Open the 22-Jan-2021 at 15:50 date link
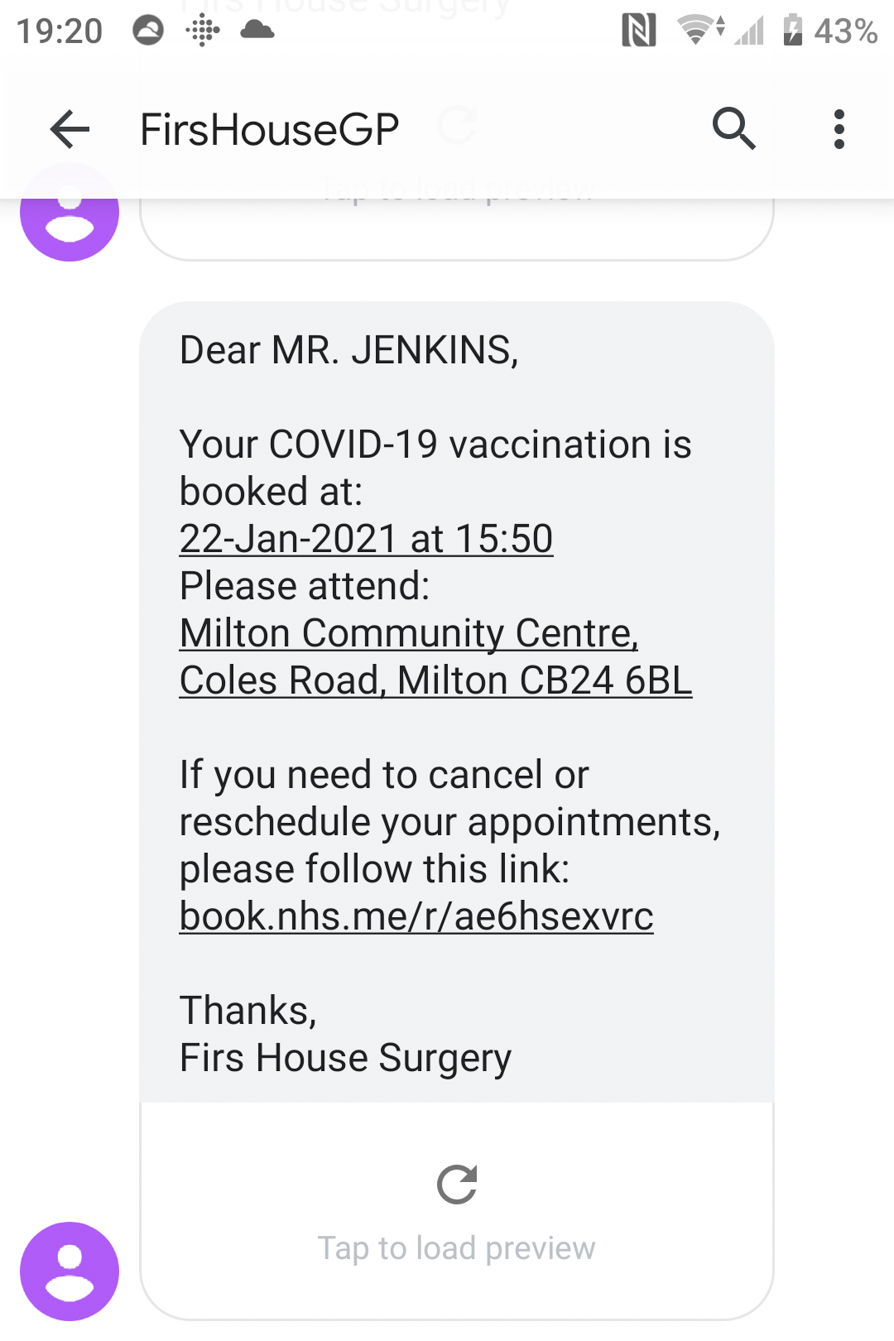This screenshot has width=894, height=1341. pos(366,540)
